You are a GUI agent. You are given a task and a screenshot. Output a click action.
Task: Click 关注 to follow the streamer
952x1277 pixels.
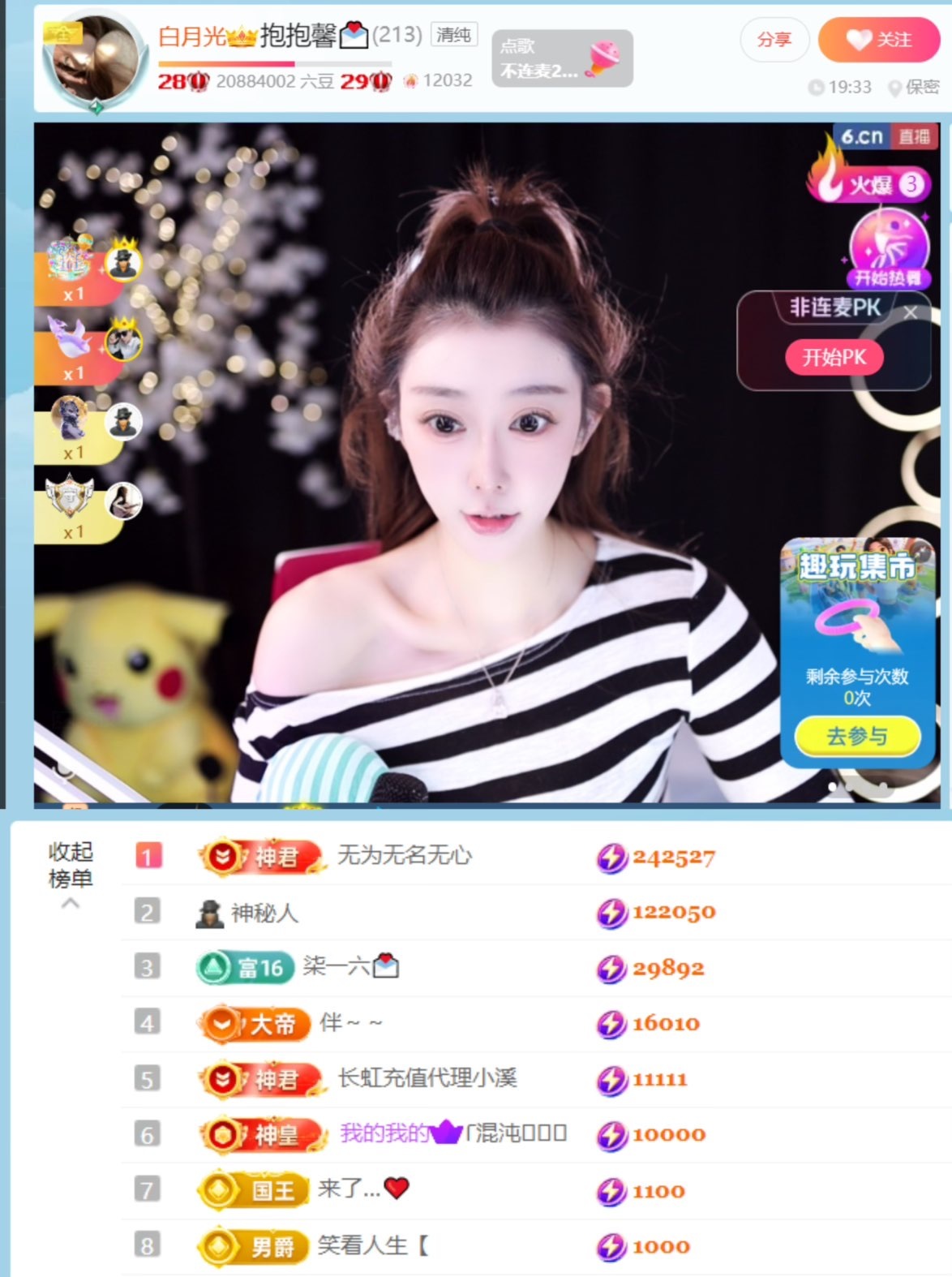(x=880, y=38)
